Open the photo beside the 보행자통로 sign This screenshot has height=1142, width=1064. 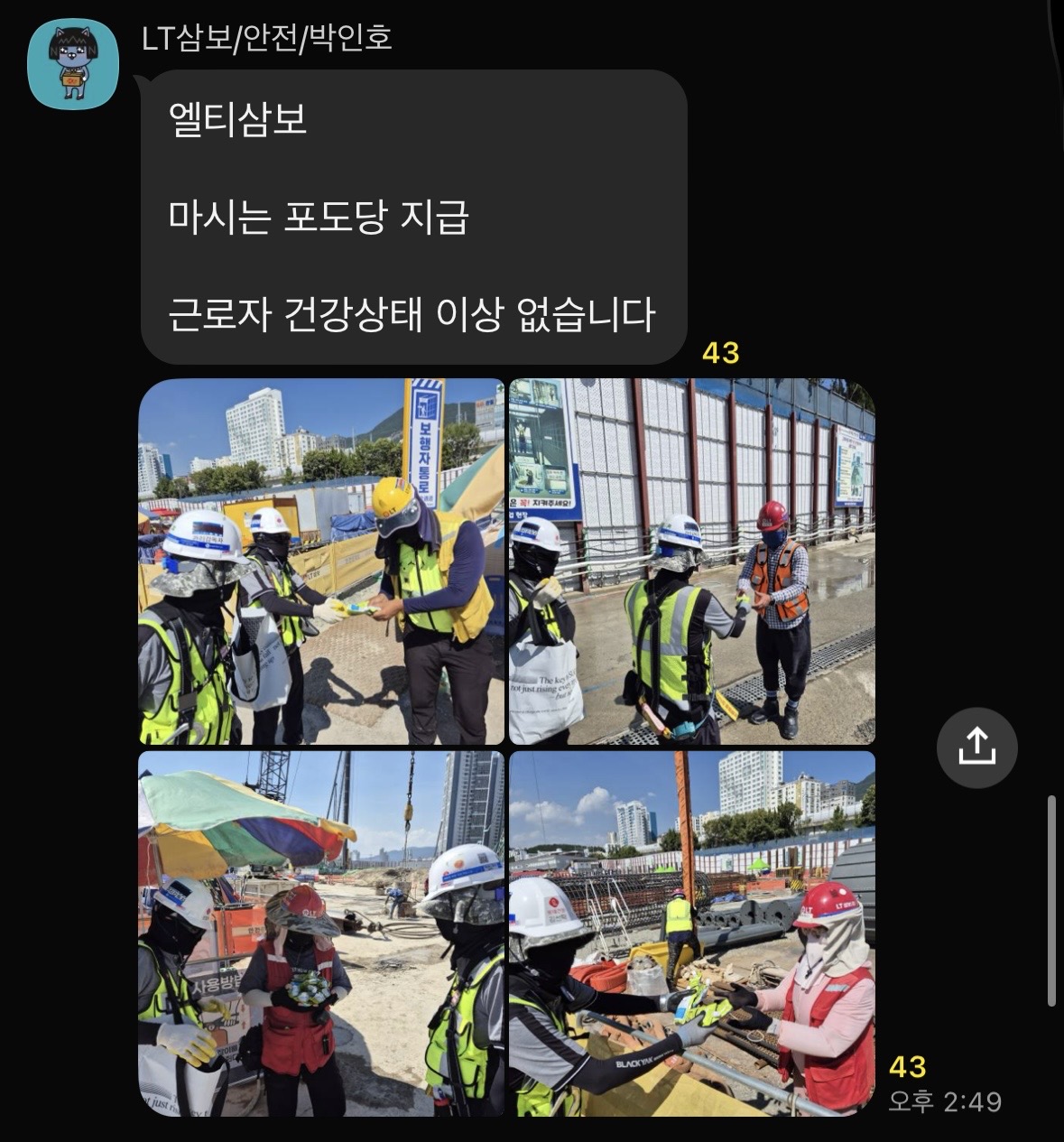click(321, 562)
